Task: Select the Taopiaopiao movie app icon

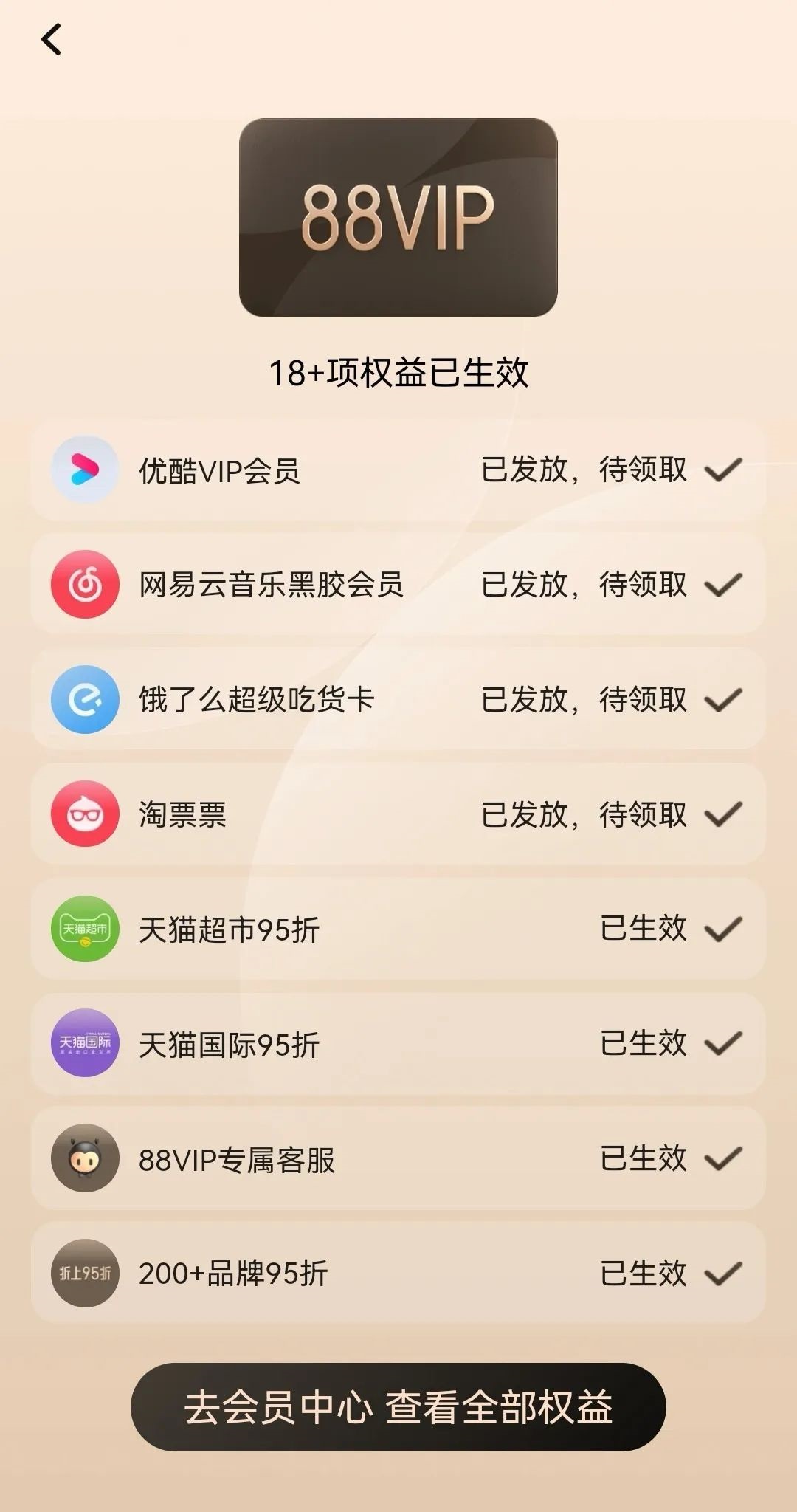Action: tap(83, 813)
